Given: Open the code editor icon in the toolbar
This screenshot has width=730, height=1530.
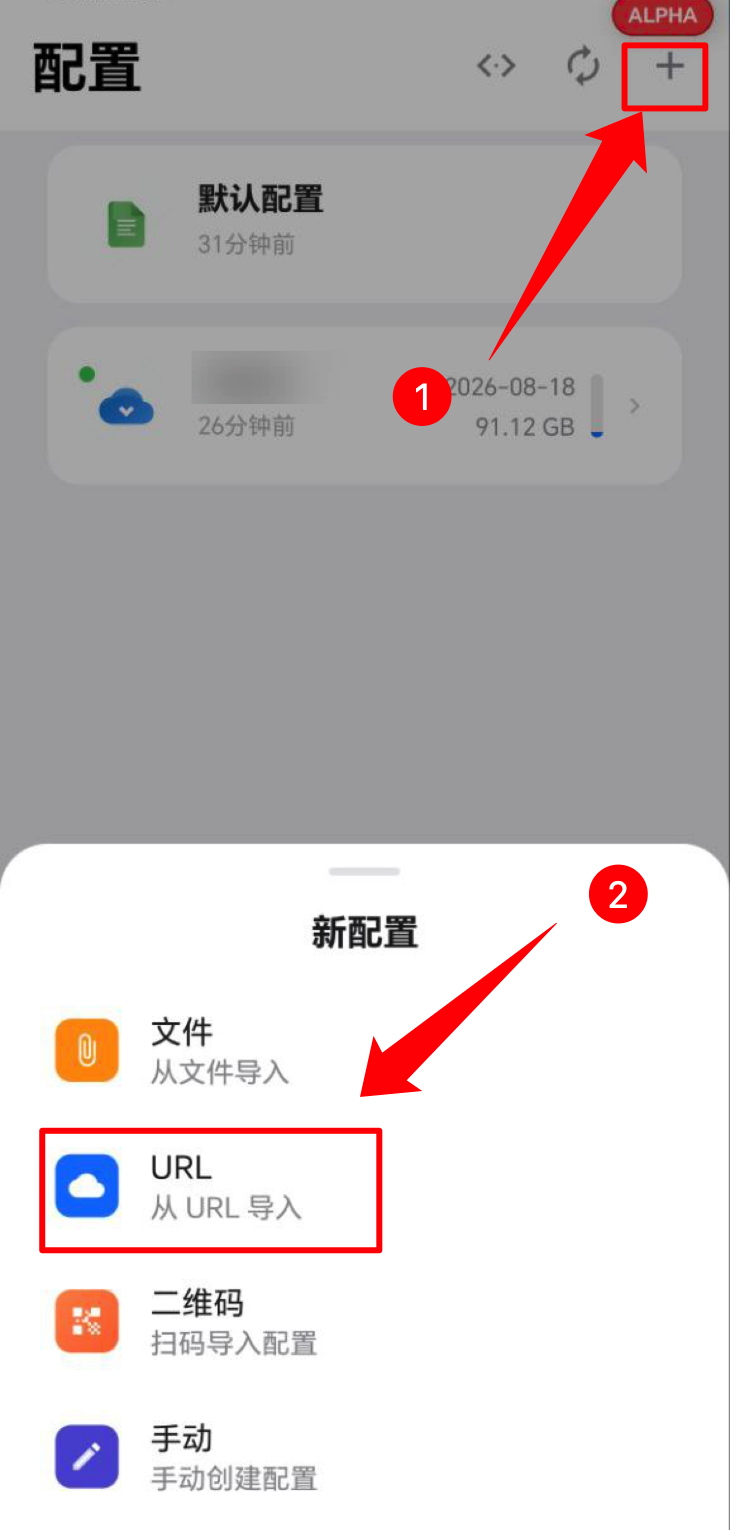Looking at the screenshot, I should coord(496,66).
